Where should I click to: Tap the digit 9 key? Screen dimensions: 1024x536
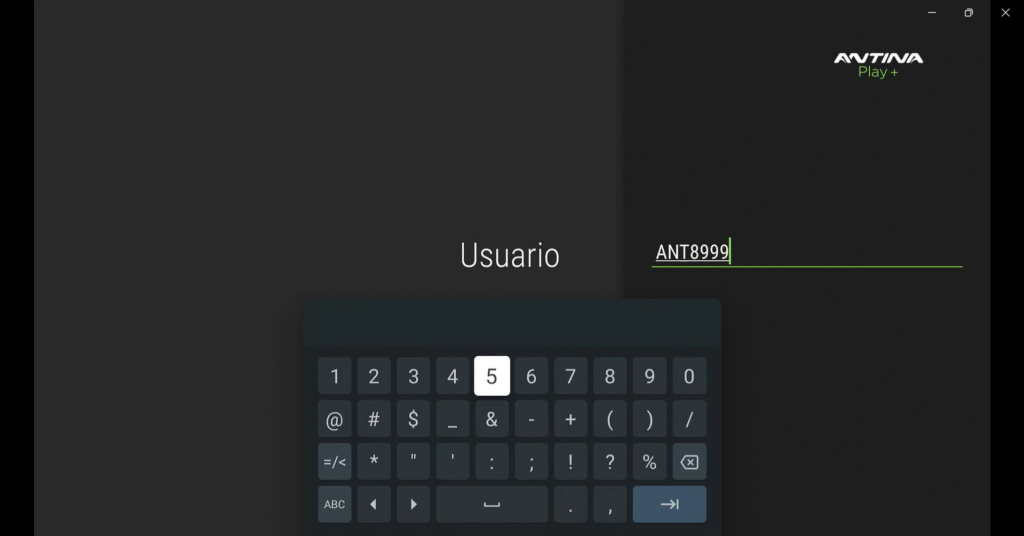click(x=649, y=377)
